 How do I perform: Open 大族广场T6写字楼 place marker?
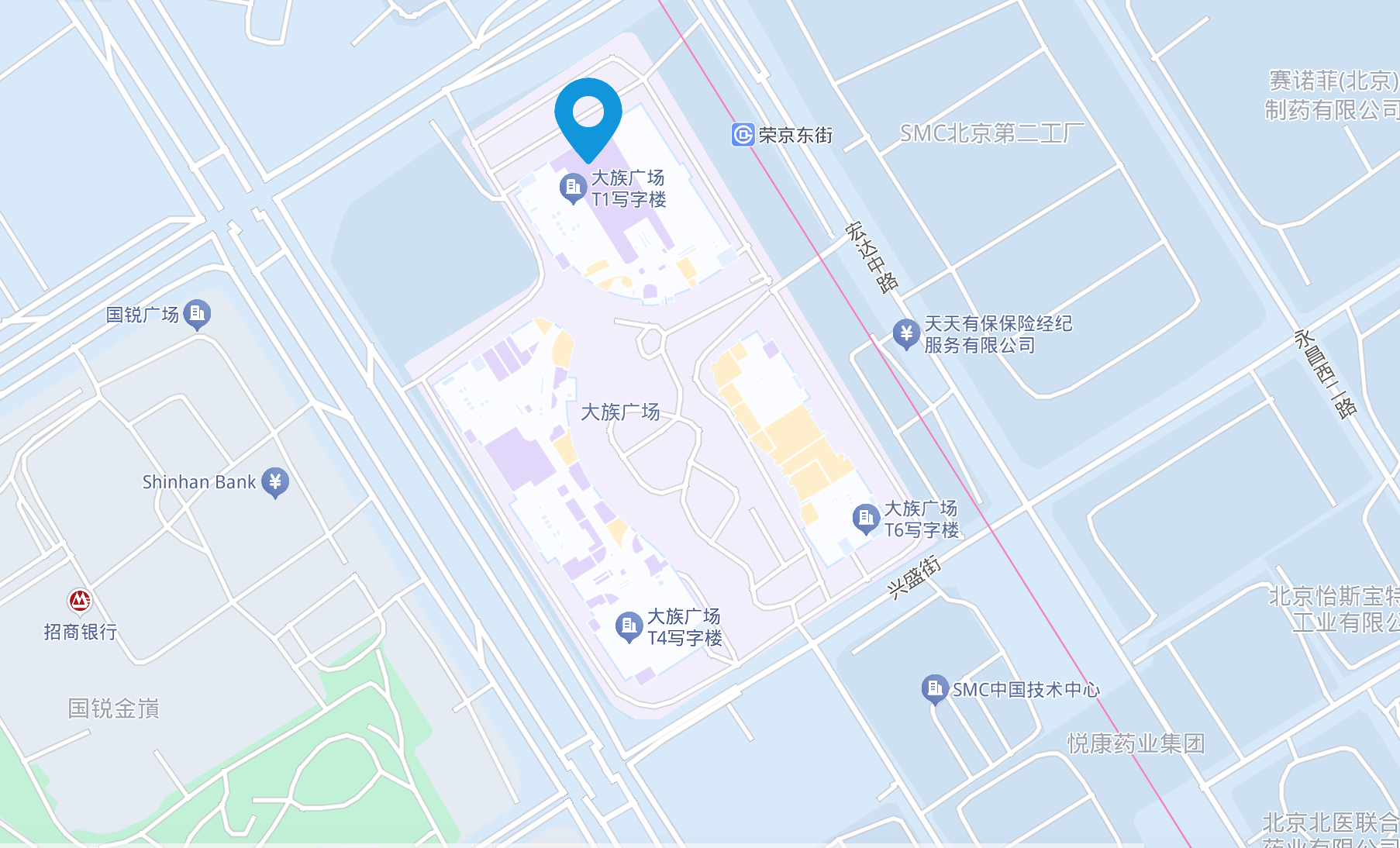pyautogui.click(x=865, y=518)
